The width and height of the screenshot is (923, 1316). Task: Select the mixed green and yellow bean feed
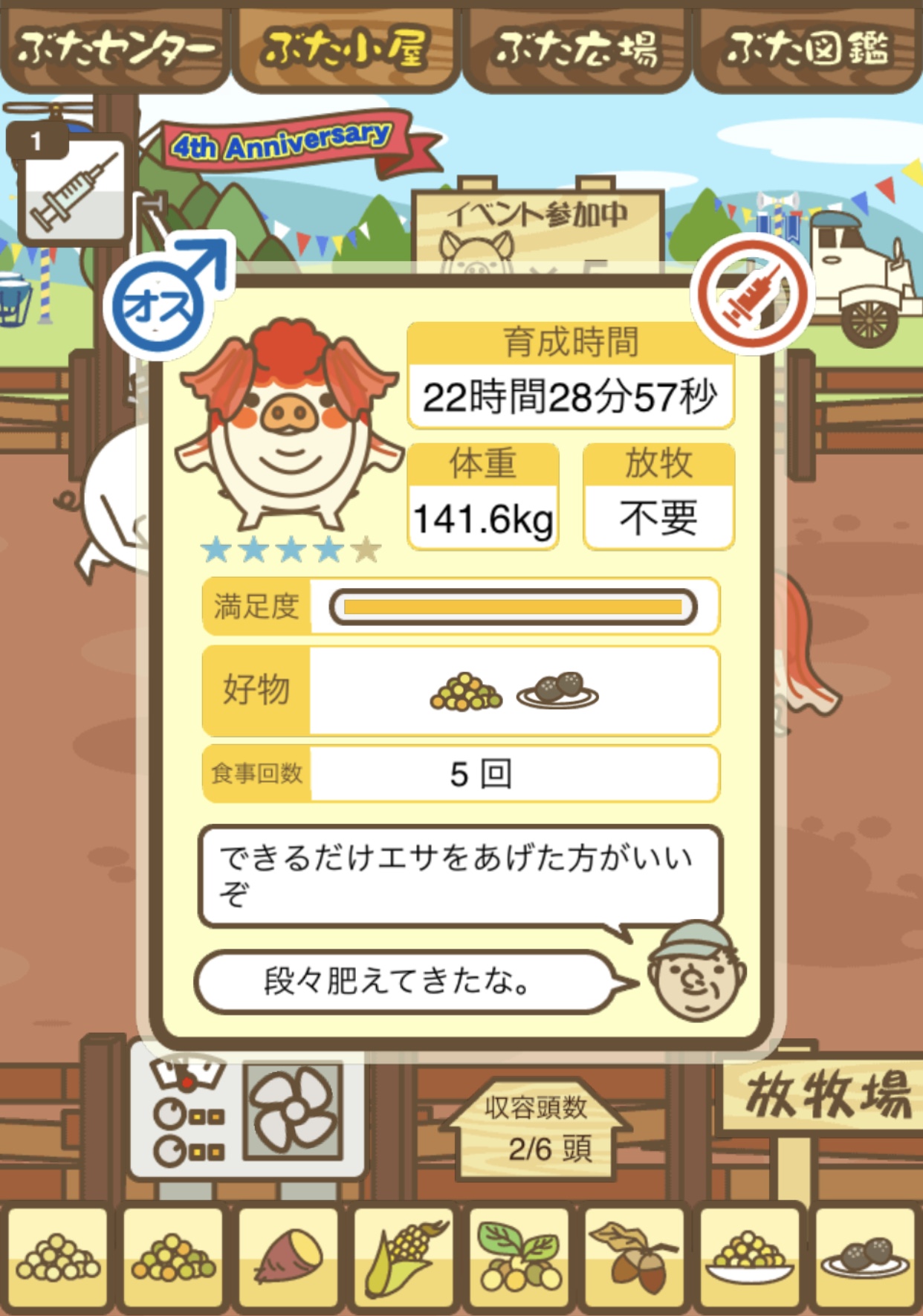173,1258
